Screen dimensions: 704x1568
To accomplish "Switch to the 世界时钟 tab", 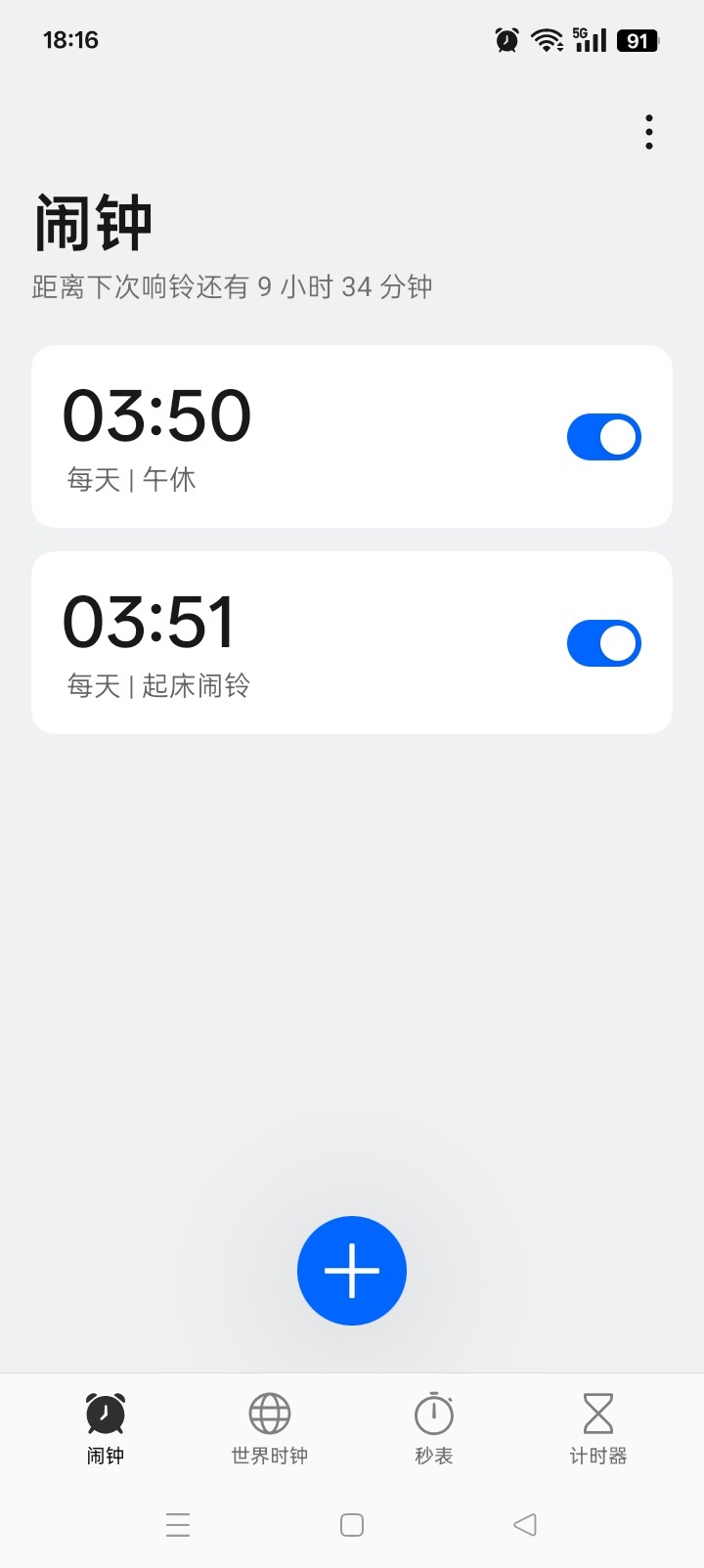I will [270, 1428].
